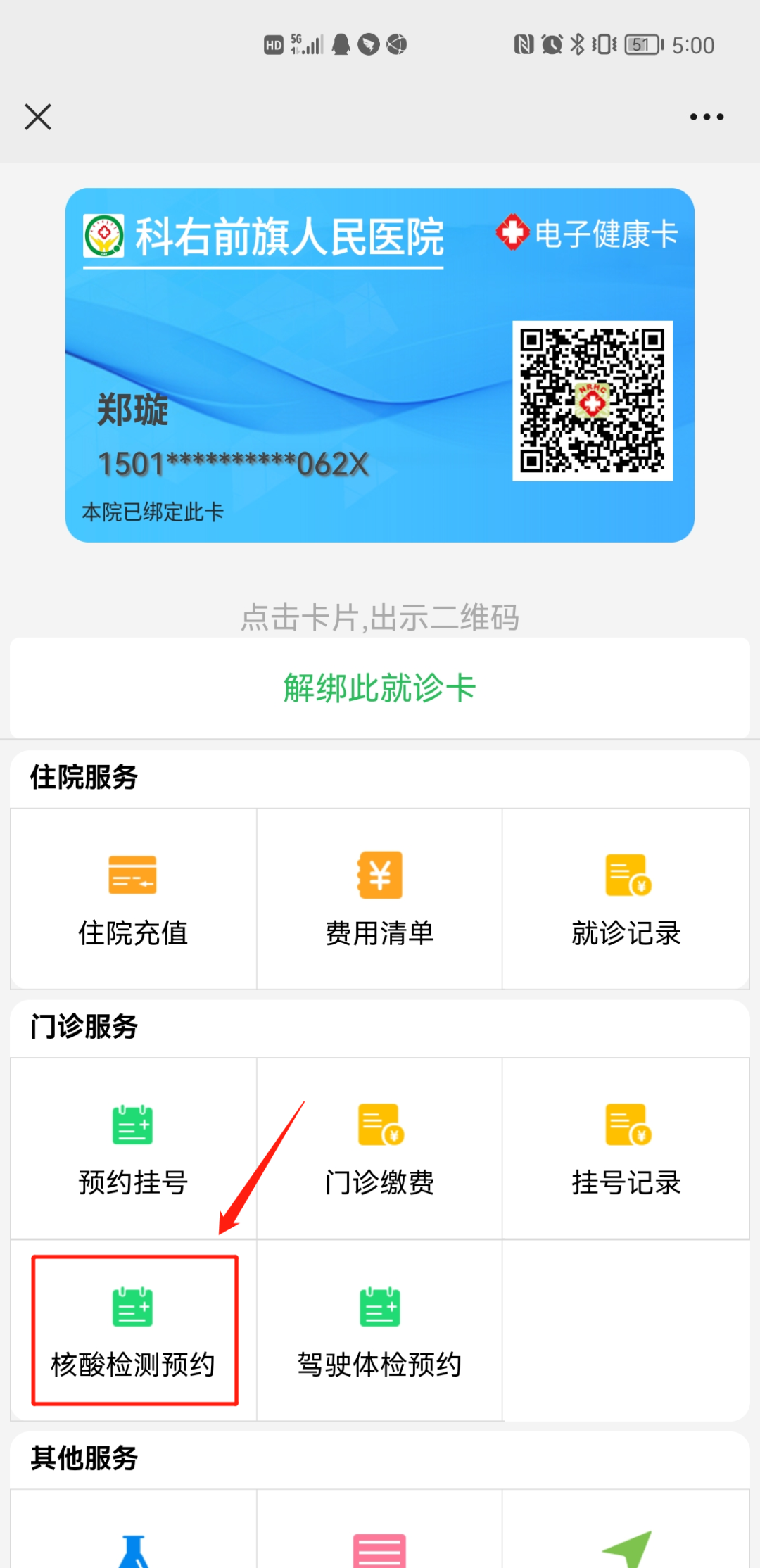Tap 解绑此就诊卡 to unbind card
The height and width of the screenshot is (1568, 760).
[x=379, y=688]
